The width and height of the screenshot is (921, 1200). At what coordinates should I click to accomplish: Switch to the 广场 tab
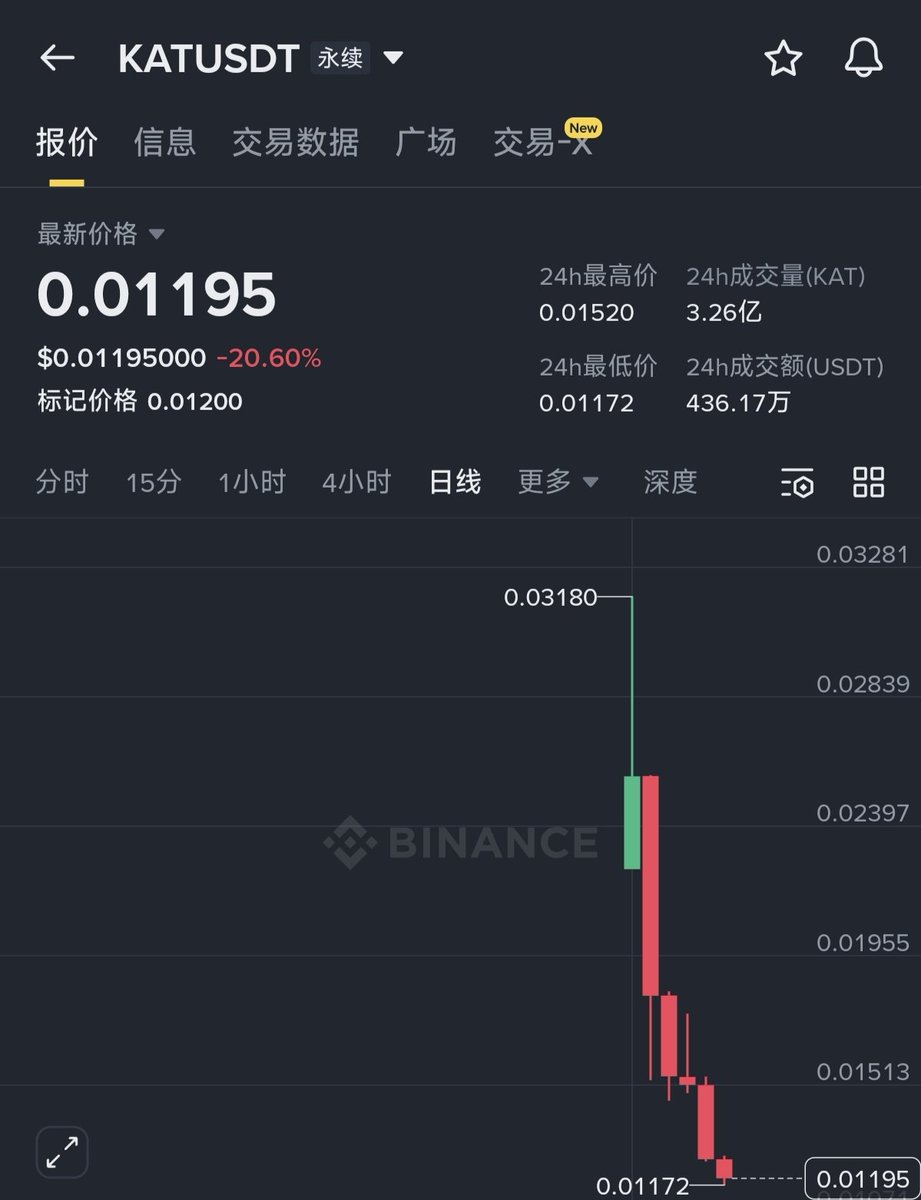tap(426, 142)
